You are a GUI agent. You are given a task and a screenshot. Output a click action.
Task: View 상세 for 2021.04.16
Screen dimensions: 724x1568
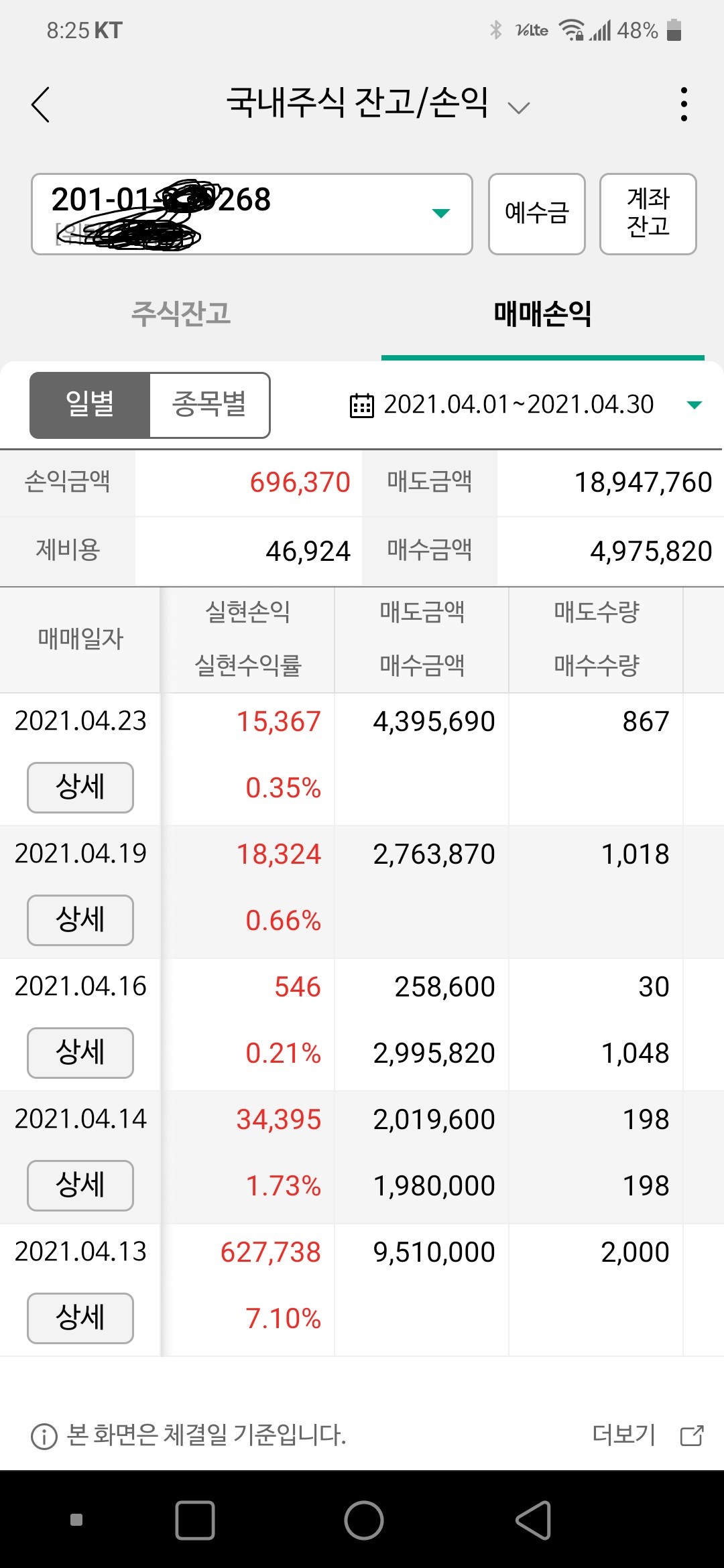click(80, 1053)
